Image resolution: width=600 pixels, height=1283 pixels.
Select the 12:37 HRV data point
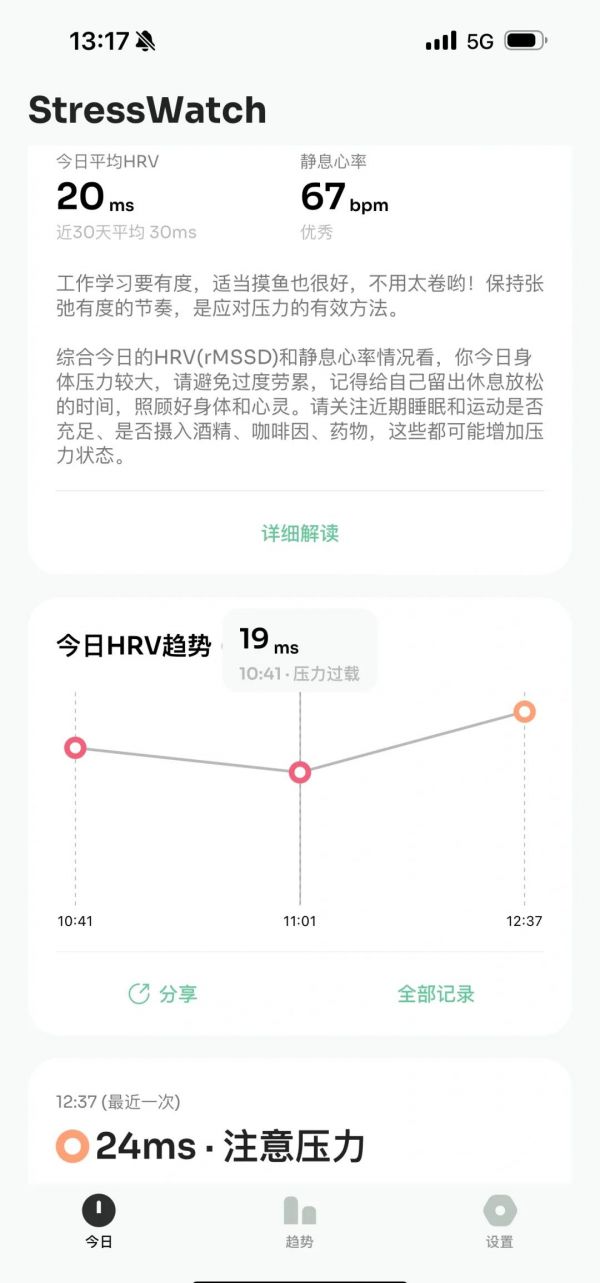(525, 711)
